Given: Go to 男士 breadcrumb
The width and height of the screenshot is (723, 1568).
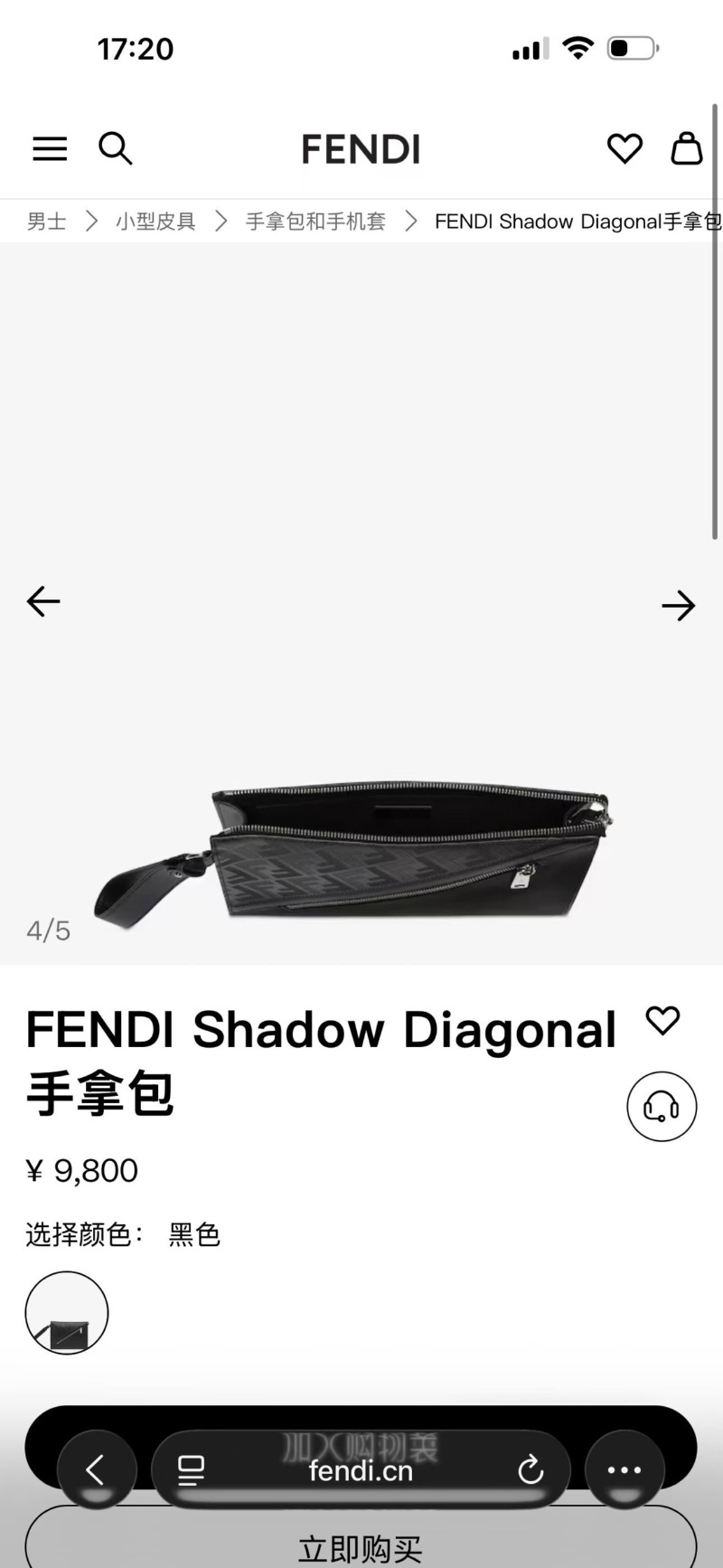Looking at the screenshot, I should pos(47,222).
